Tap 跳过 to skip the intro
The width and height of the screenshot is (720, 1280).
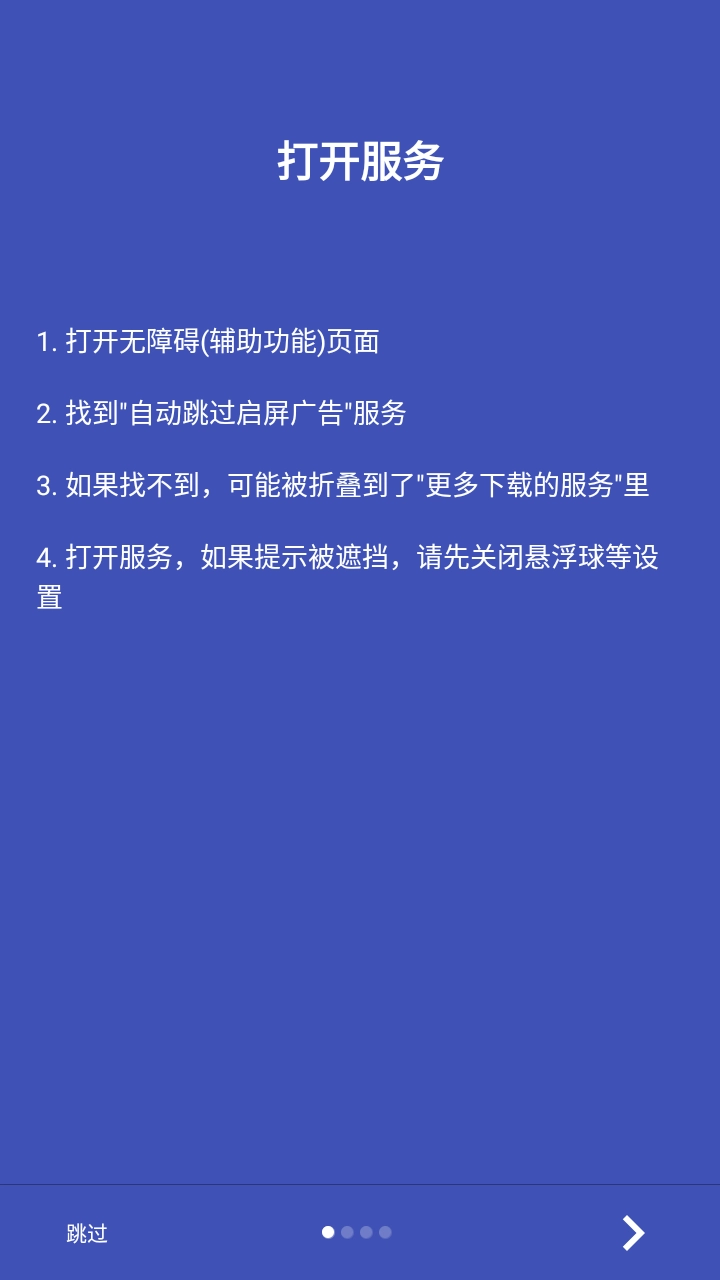(87, 1233)
